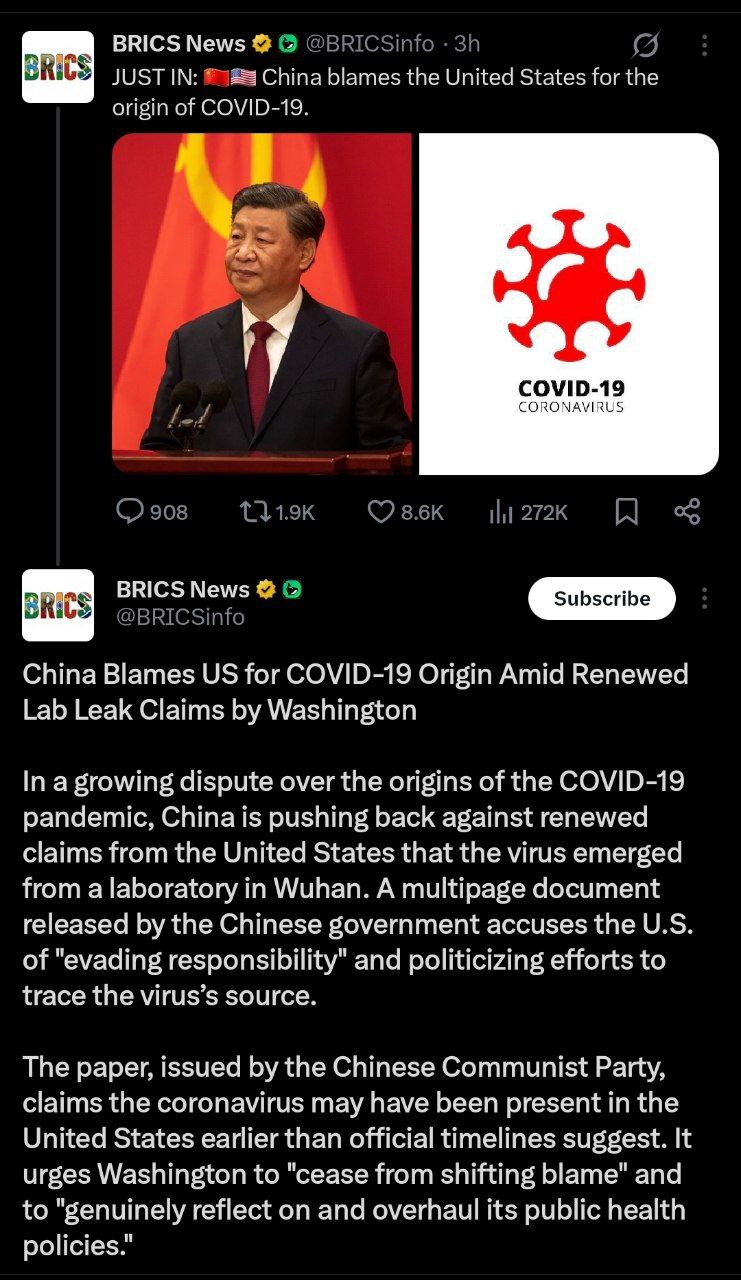The width and height of the screenshot is (741, 1280).
Task: View analytics for the 272K views post
Action: [x=502, y=512]
